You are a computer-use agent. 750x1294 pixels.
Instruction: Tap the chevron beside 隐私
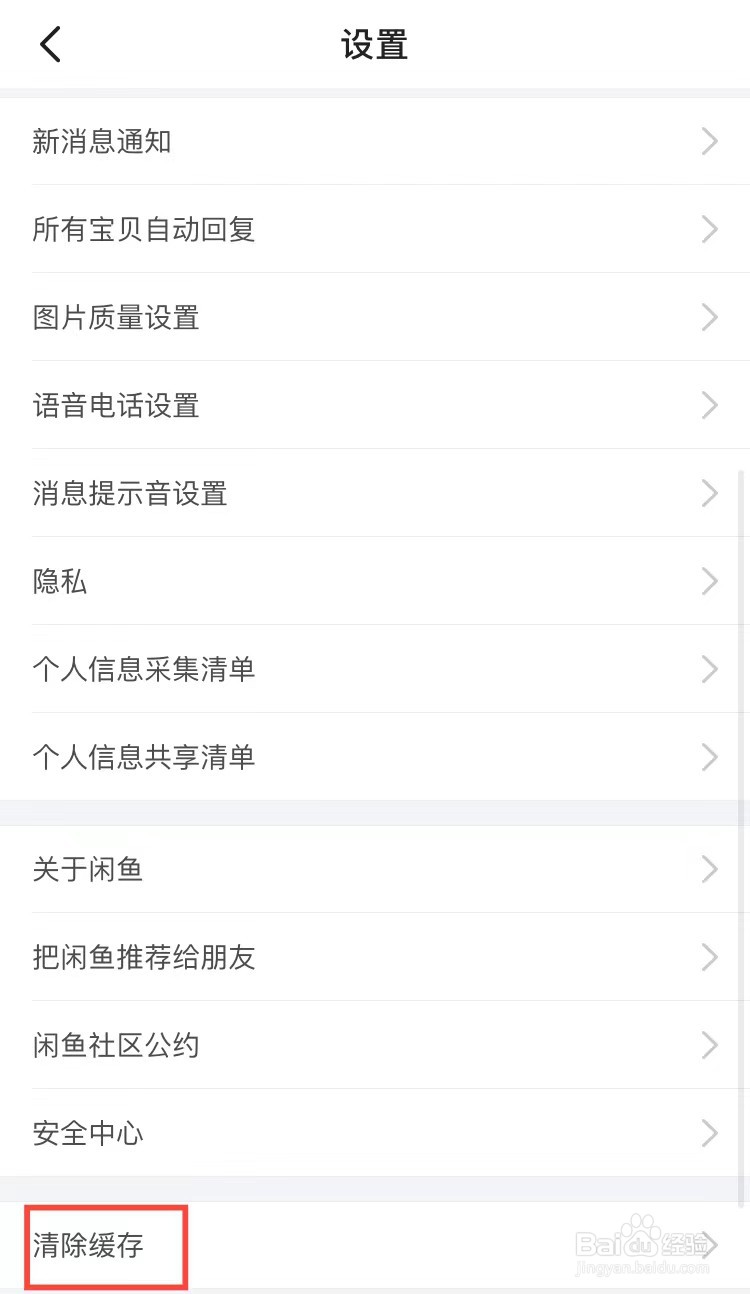pos(710,582)
